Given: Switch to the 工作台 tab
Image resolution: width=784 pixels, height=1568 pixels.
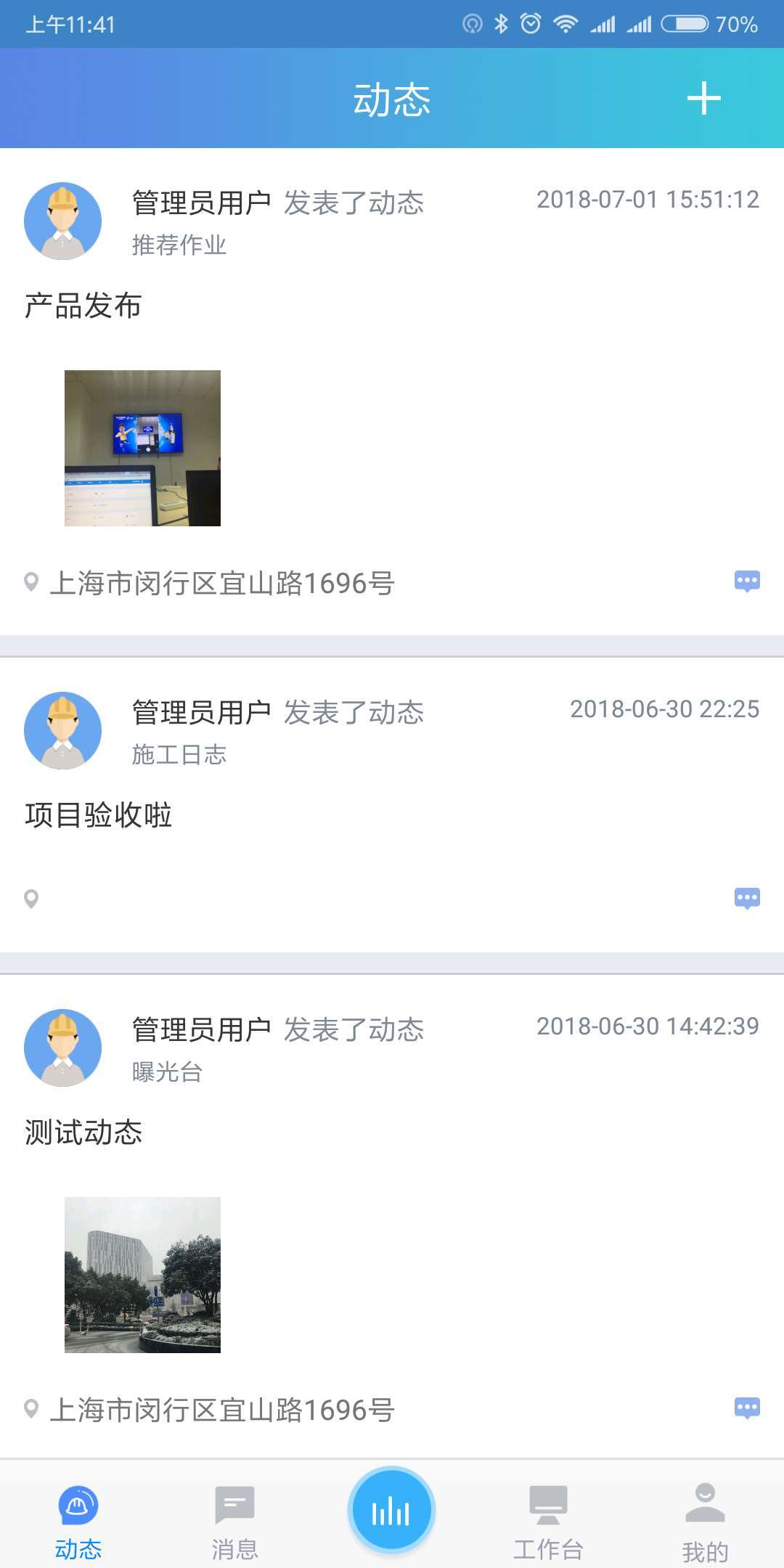Looking at the screenshot, I should (x=548, y=1522).
